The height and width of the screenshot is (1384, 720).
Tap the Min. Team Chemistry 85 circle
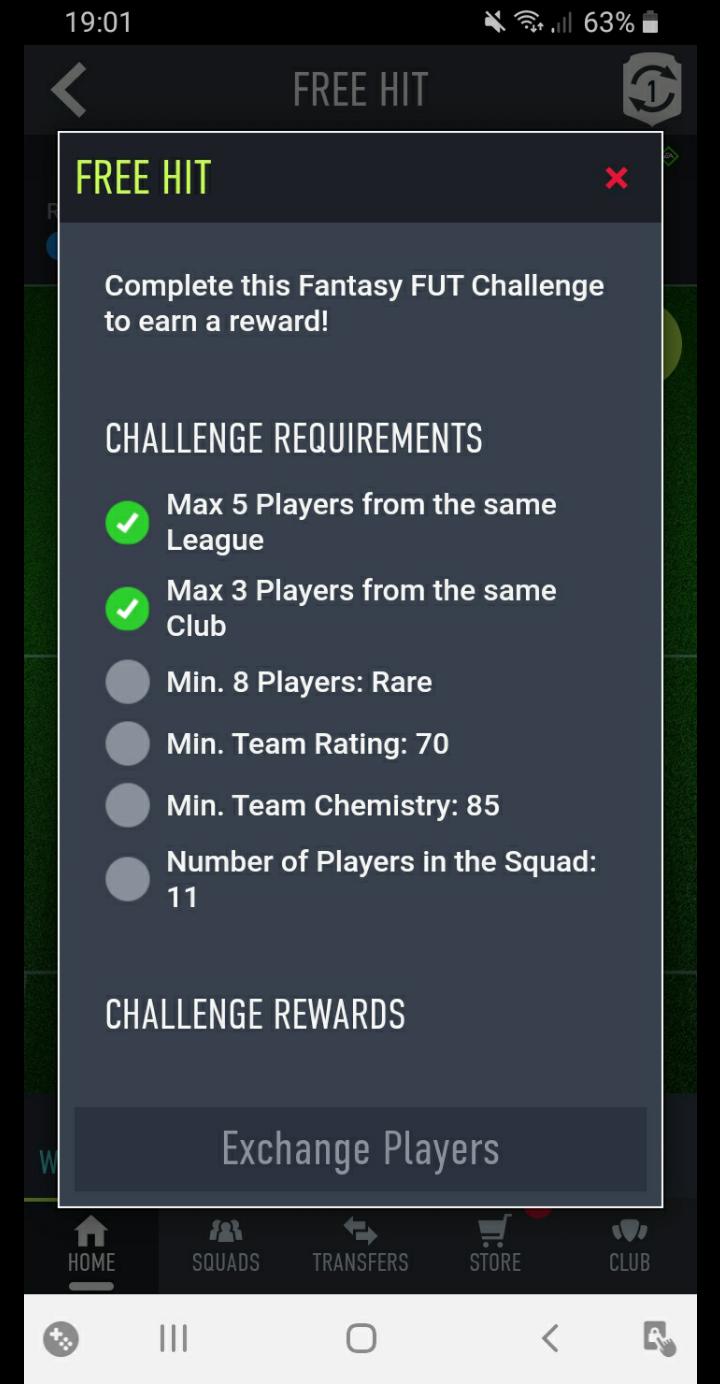(x=127, y=804)
